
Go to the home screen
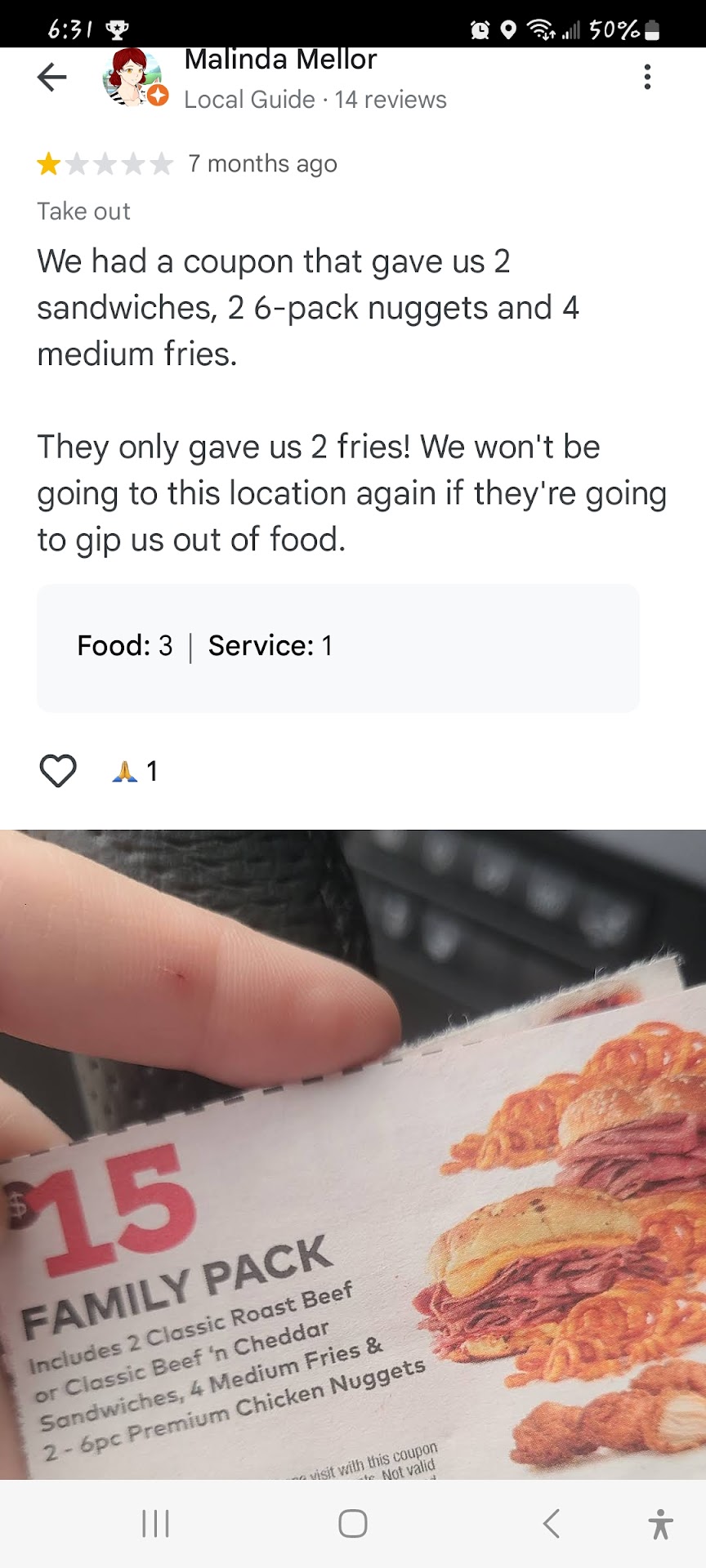(353, 1523)
